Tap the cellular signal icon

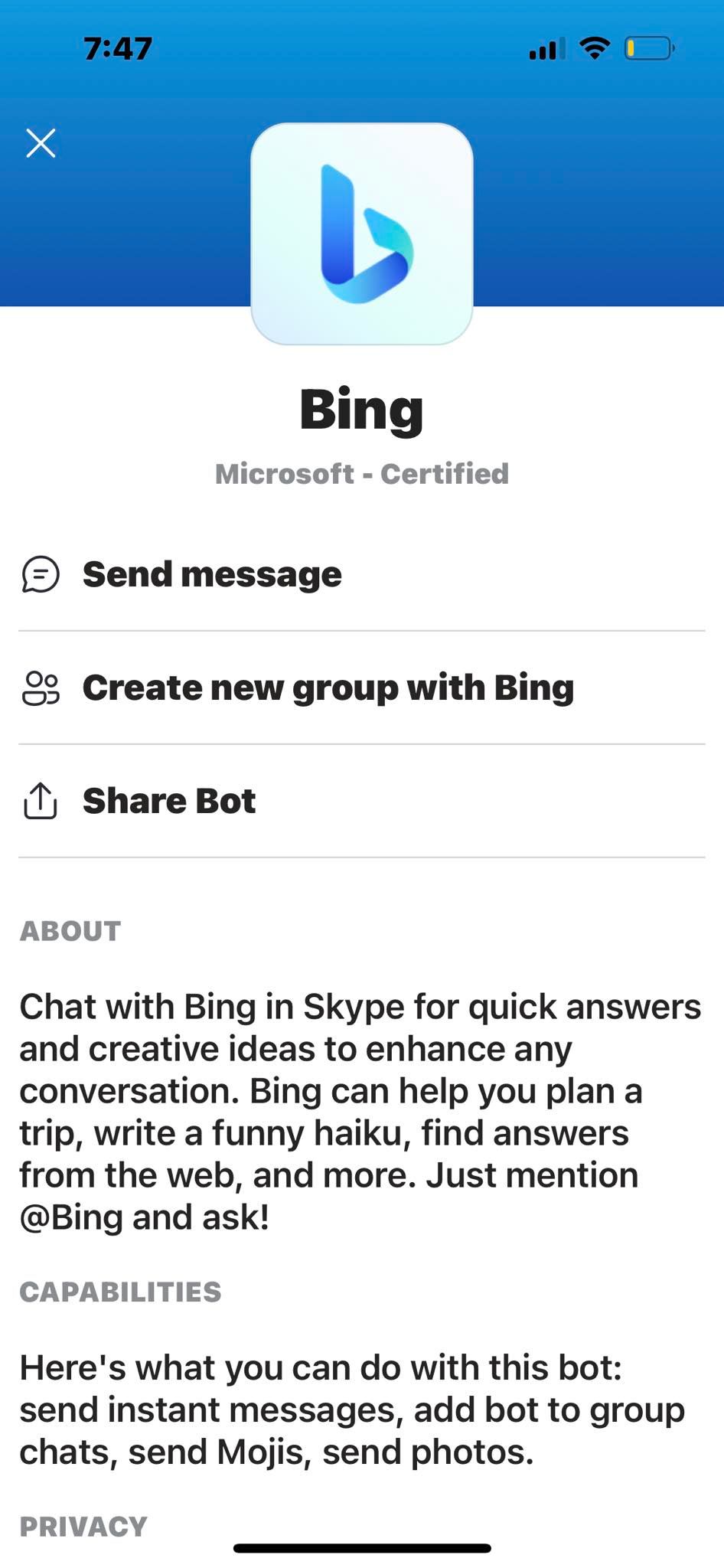click(x=546, y=47)
